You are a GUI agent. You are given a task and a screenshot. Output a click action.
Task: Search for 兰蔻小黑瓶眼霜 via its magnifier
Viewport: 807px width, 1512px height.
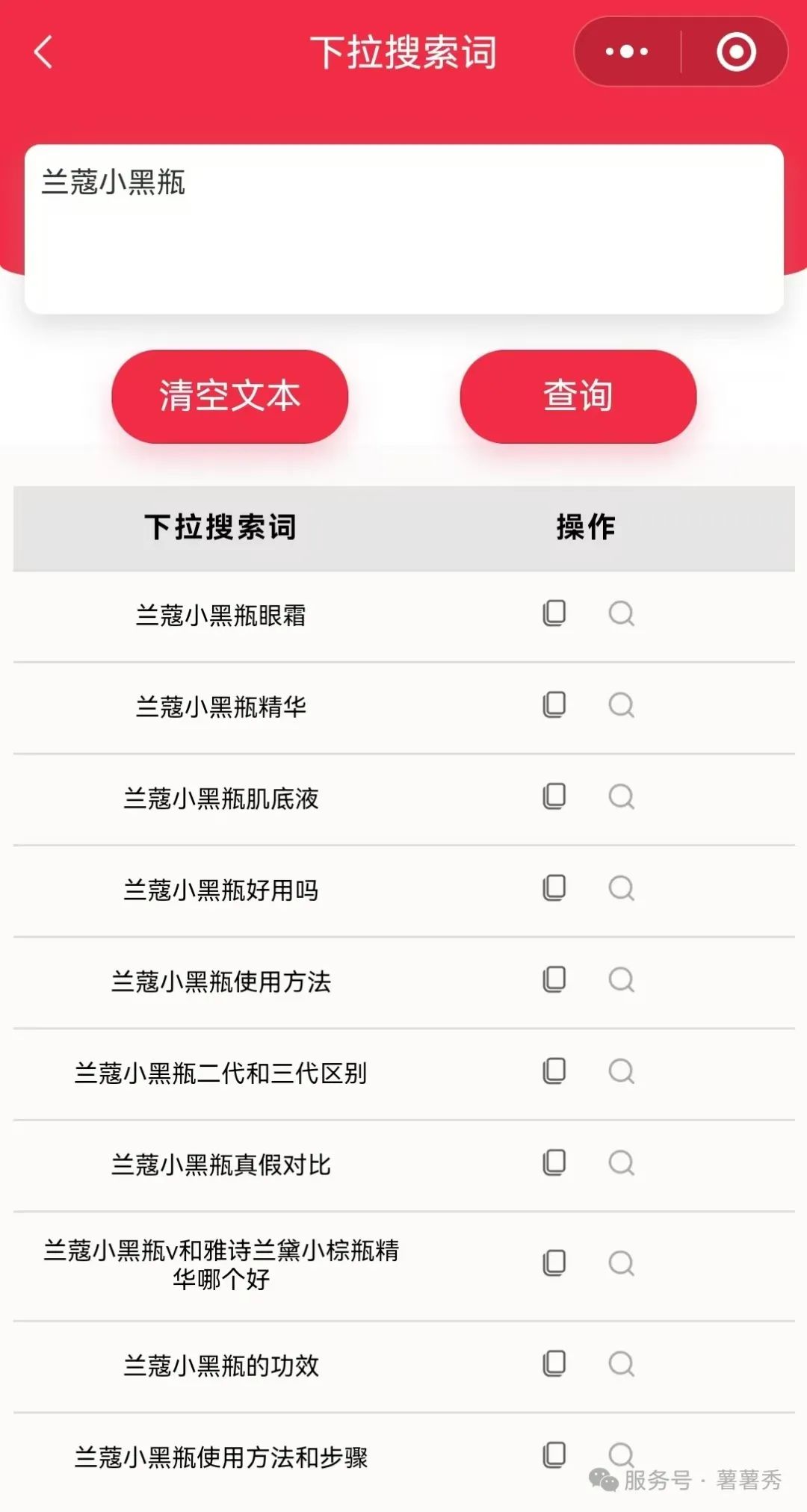pyautogui.click(x=621, y=613)
